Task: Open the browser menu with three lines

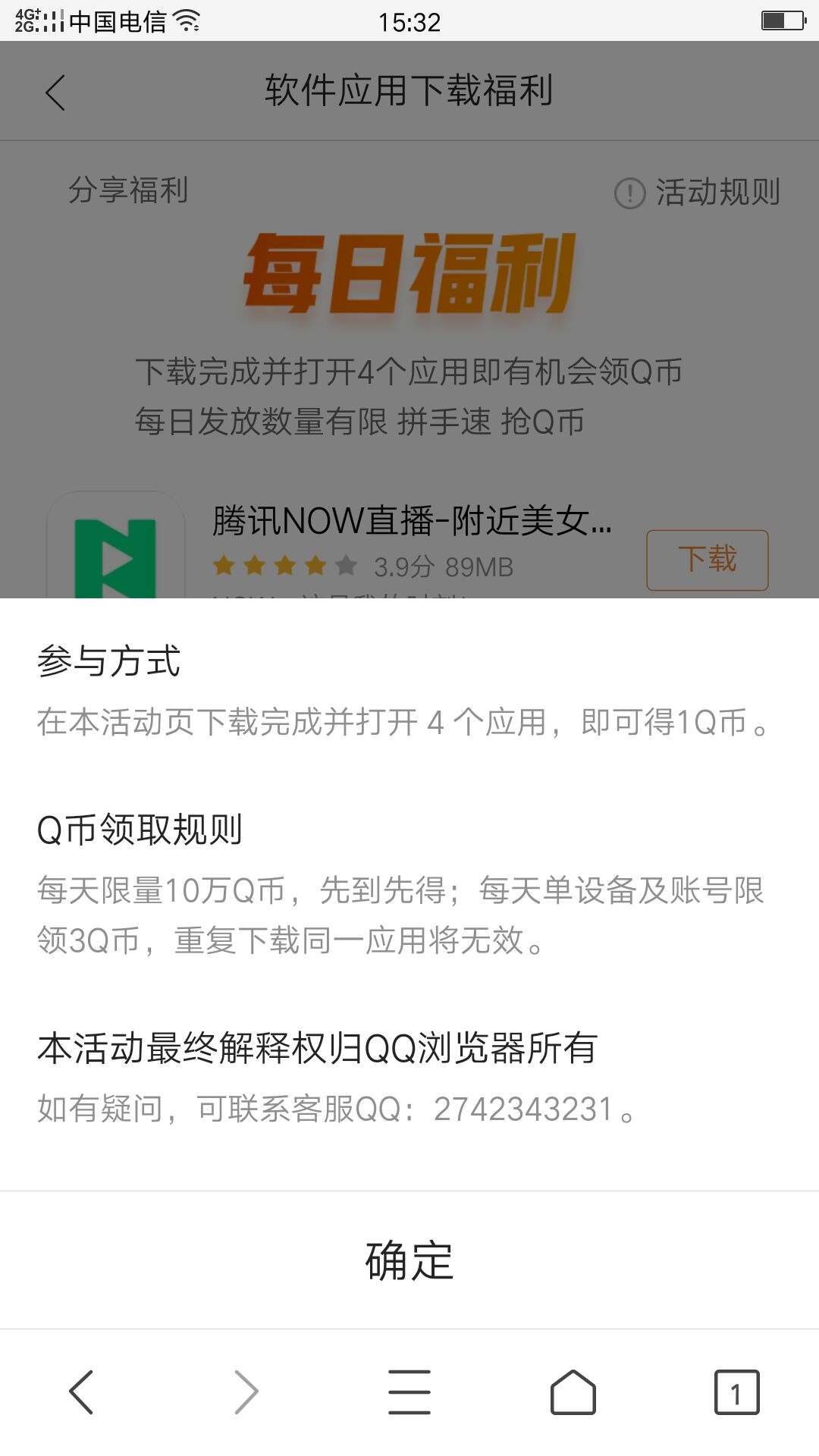Action: pos(409,1392)
